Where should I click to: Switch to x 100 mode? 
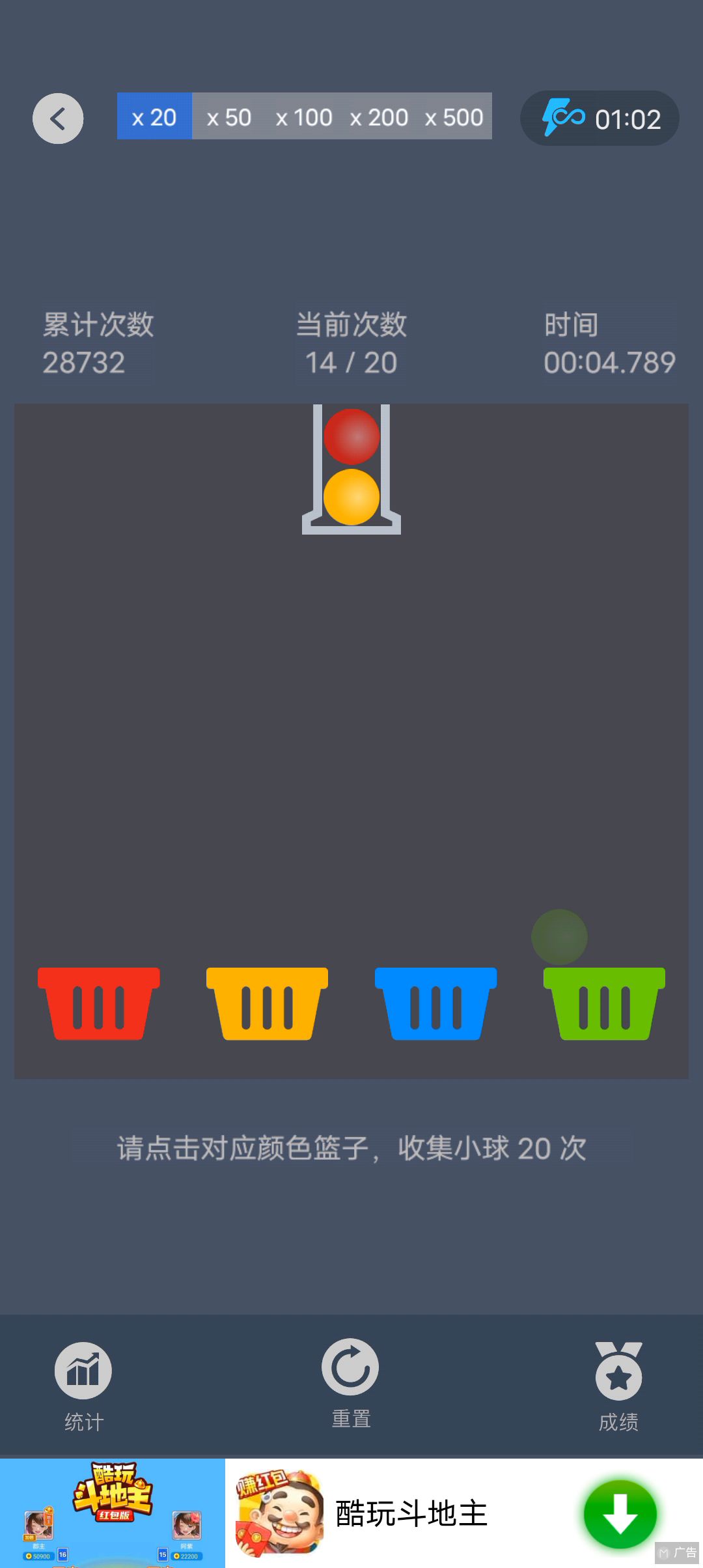(304, 117)
